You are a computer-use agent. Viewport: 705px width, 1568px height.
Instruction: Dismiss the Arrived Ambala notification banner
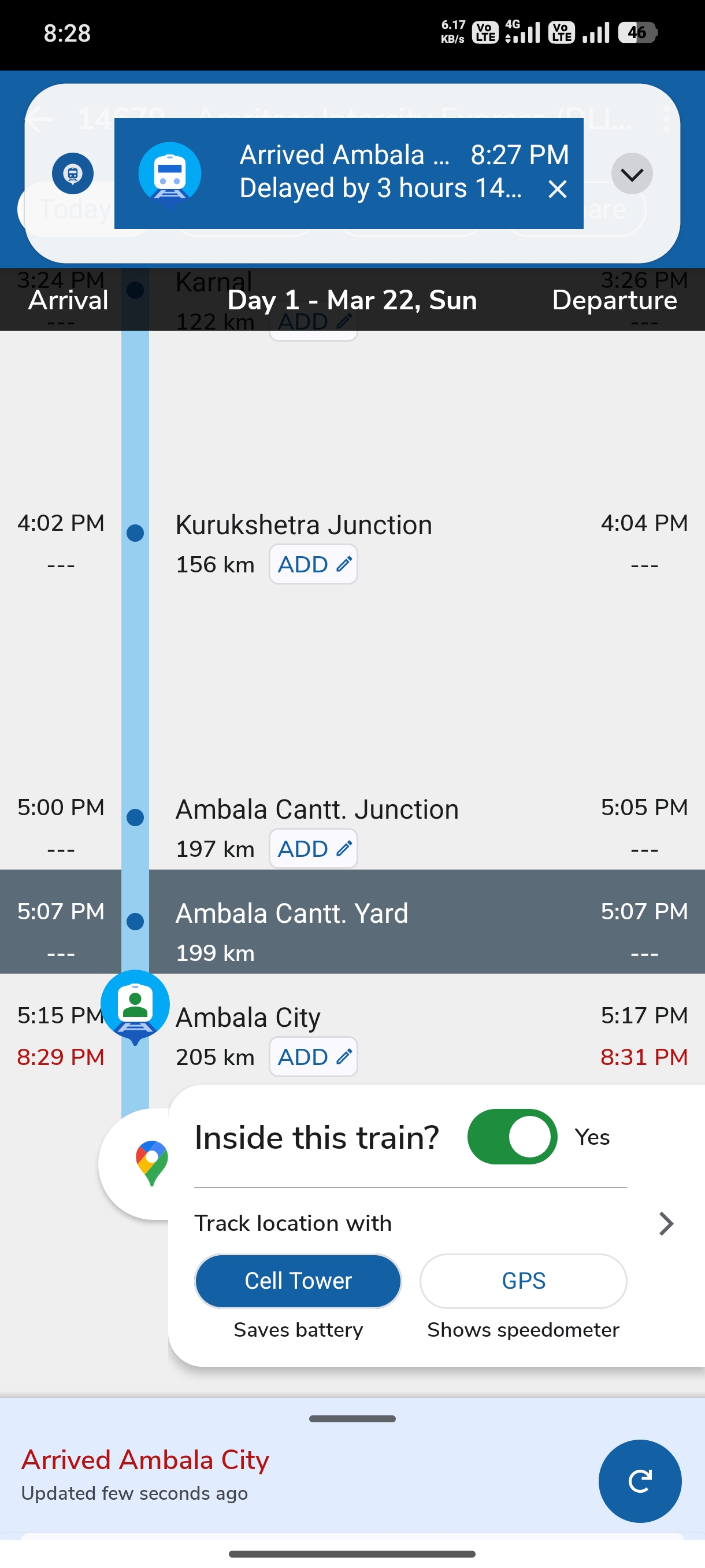coord(557,188)
